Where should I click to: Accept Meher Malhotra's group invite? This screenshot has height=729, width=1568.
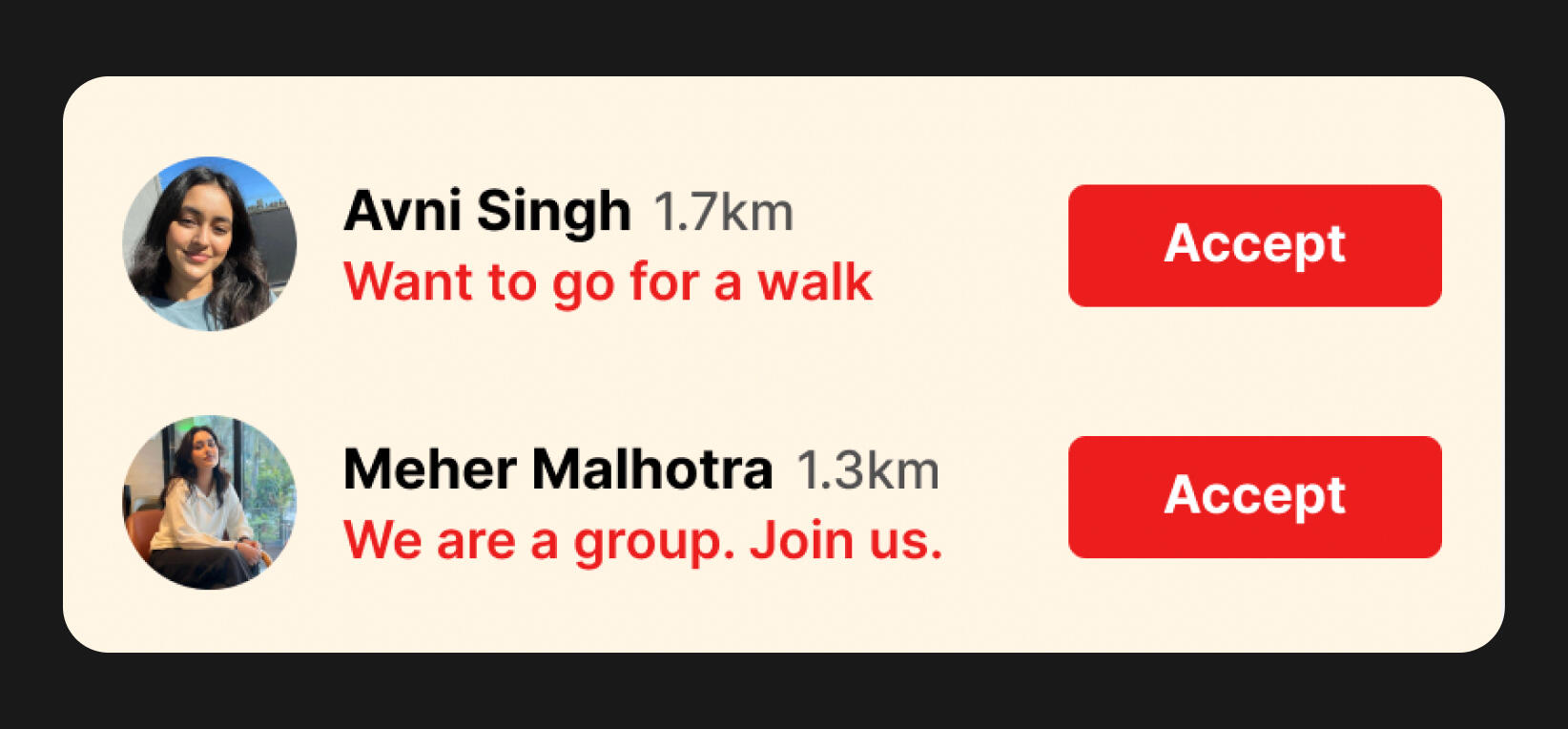pyautogui.click(x=1254, y=497)
